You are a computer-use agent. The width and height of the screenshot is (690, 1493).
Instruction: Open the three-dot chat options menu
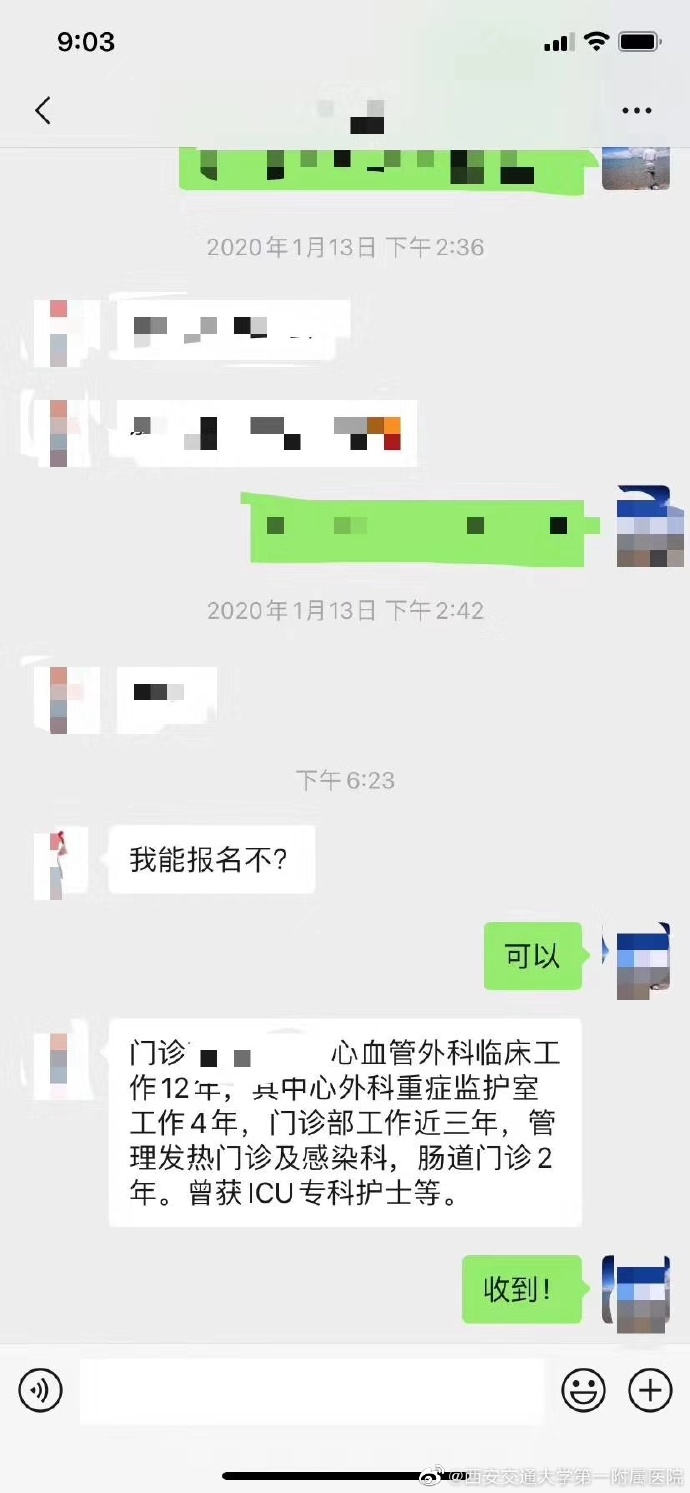(637, 110)
